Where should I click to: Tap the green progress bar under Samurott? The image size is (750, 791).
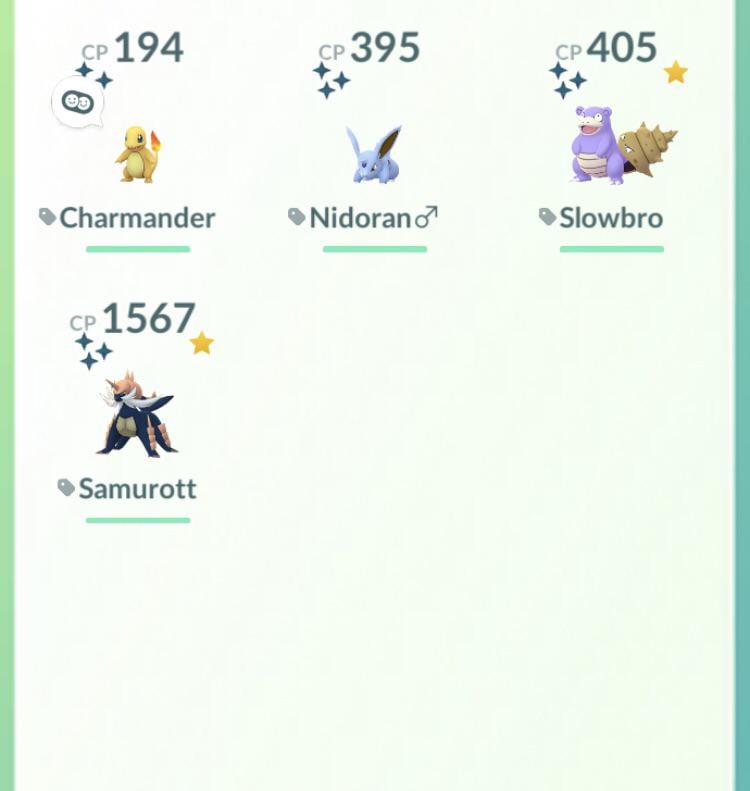[x=137, y=520]
